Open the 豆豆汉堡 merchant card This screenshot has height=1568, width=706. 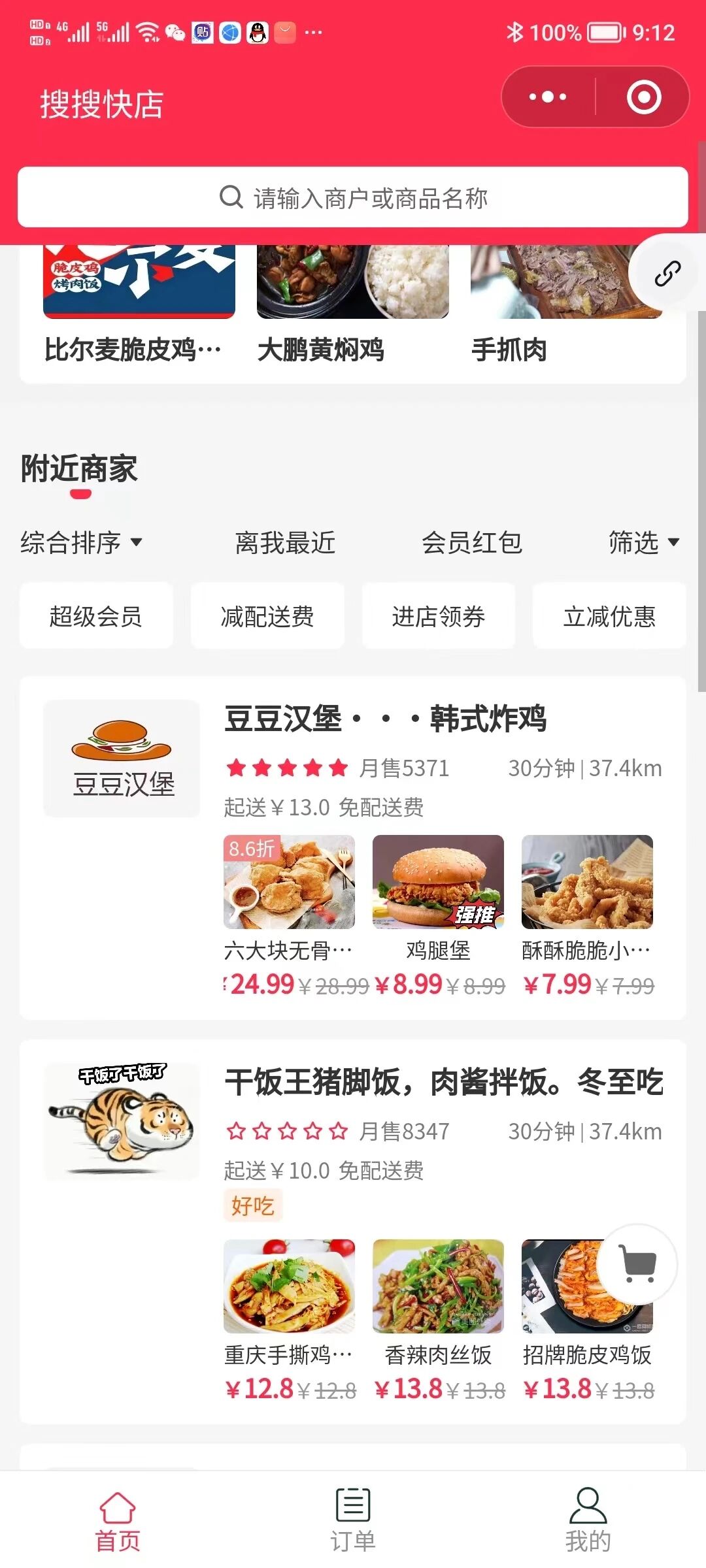(386, 719)
